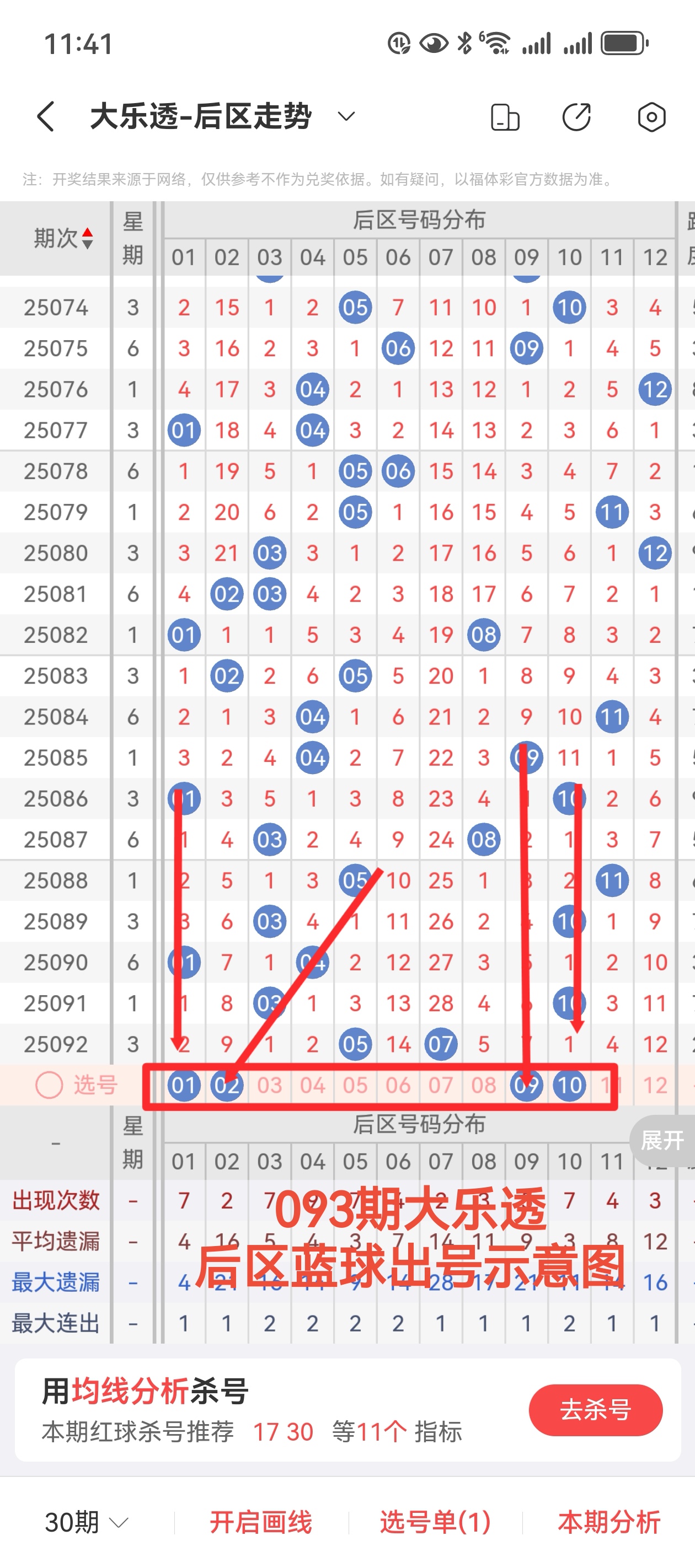Select number 05 in the 选号 row
Image resolution: width=695 pixels, height=1568 pixels.
pyautogui.click(x=355, y=1084)
